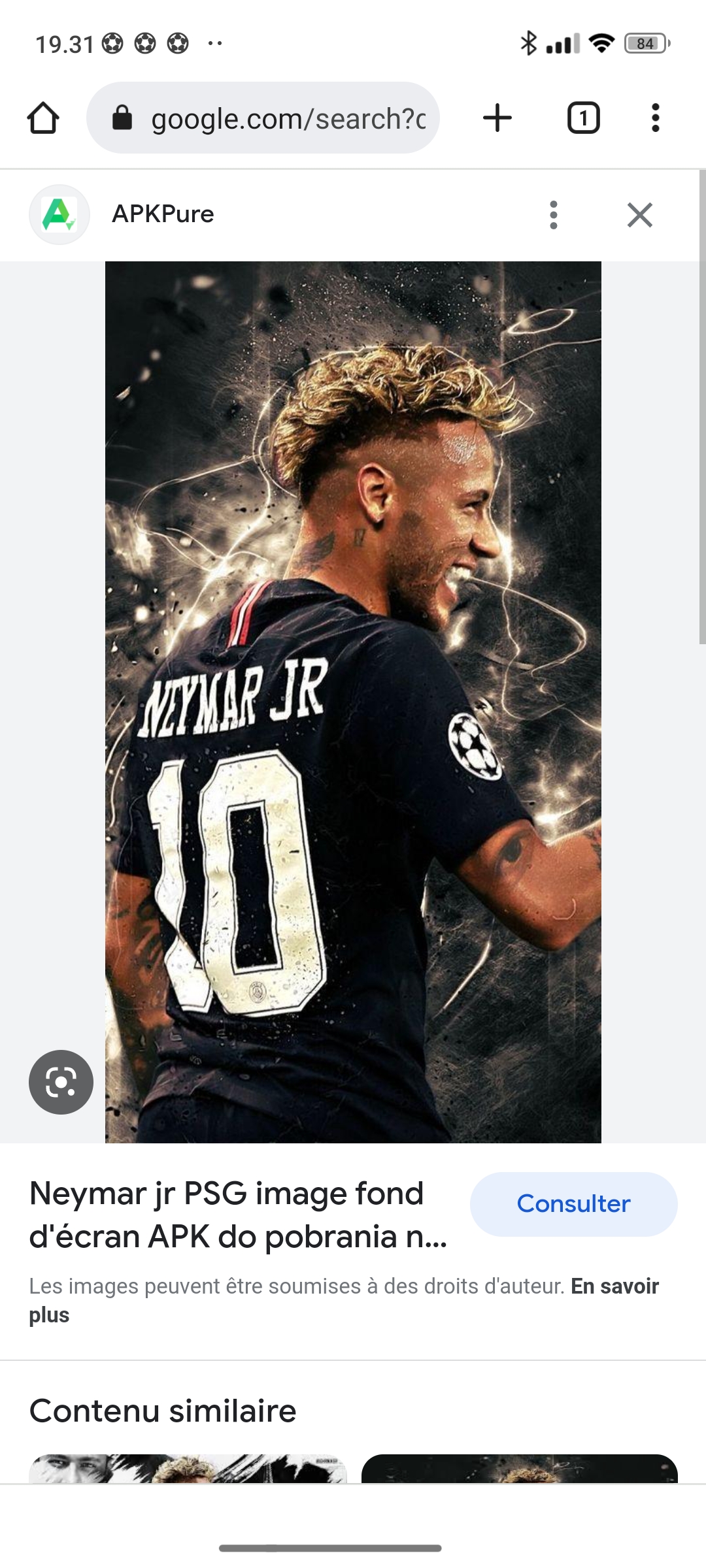Close the image preview

pos(639,215)
